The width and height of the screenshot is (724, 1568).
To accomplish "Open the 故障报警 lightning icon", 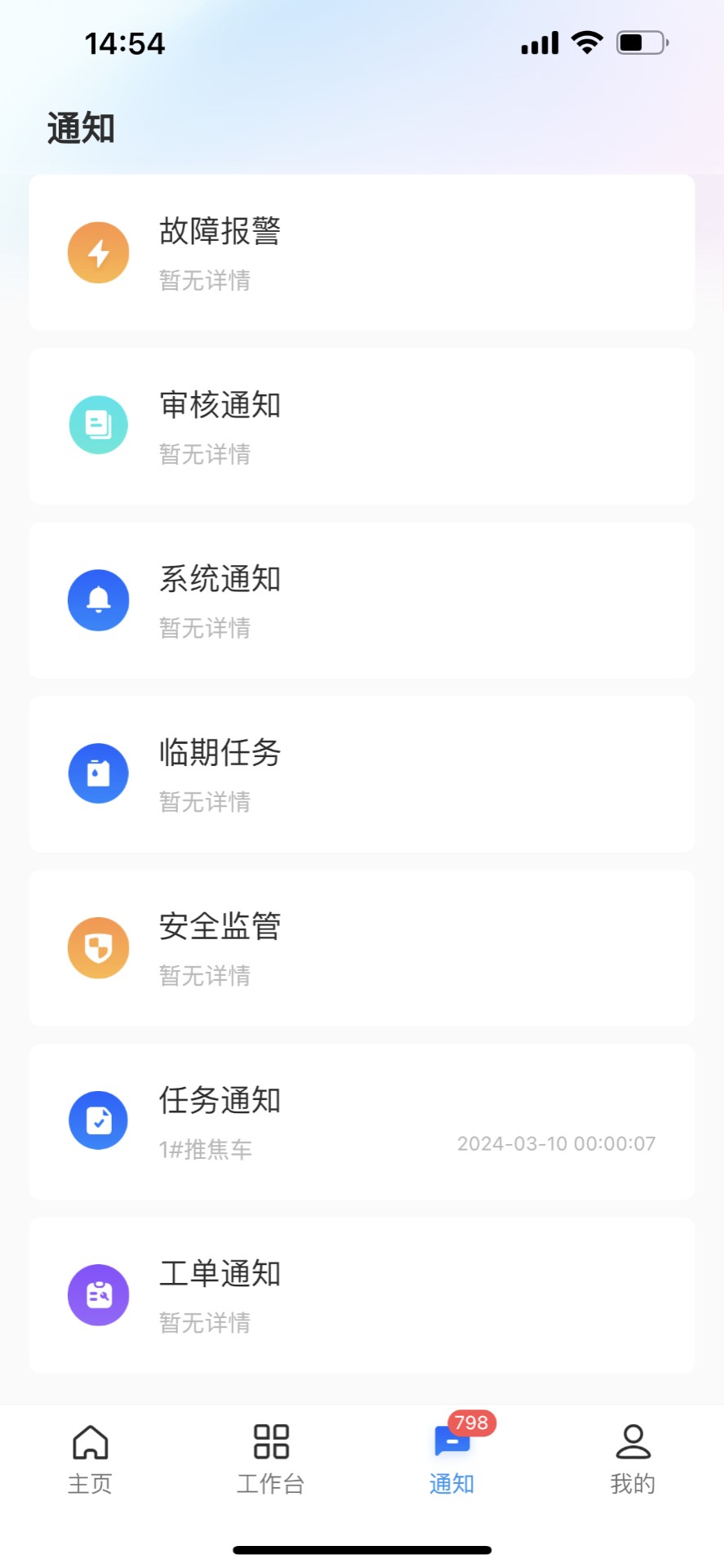I will click(99, 252).
